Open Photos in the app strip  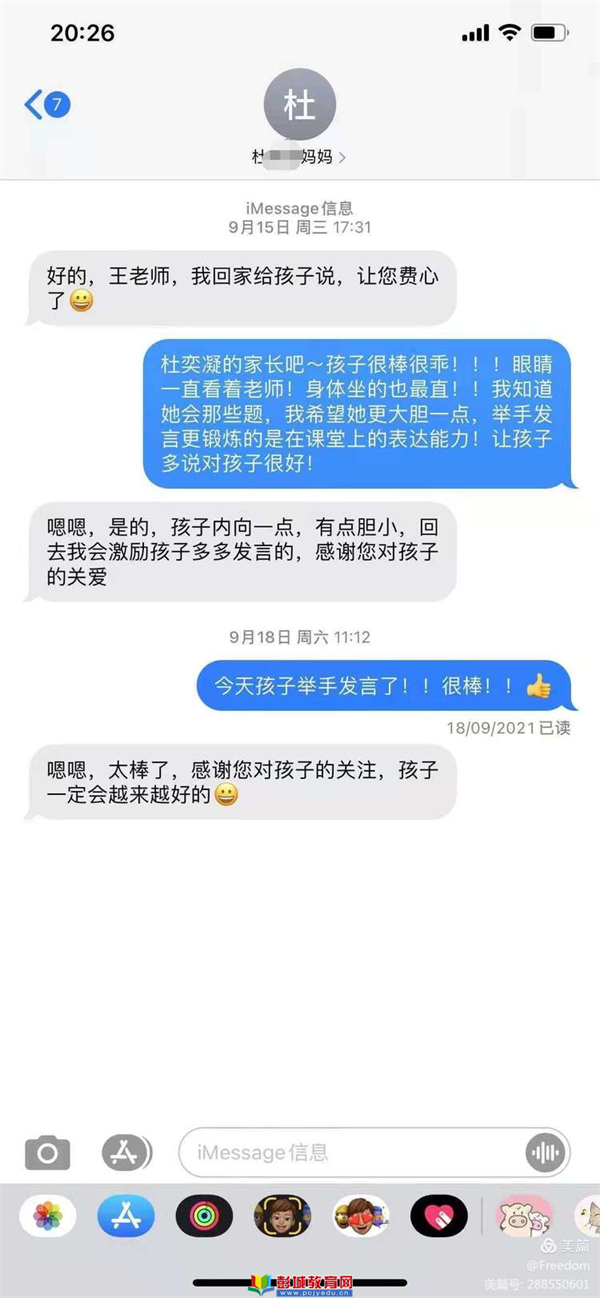pos(48,1216)
